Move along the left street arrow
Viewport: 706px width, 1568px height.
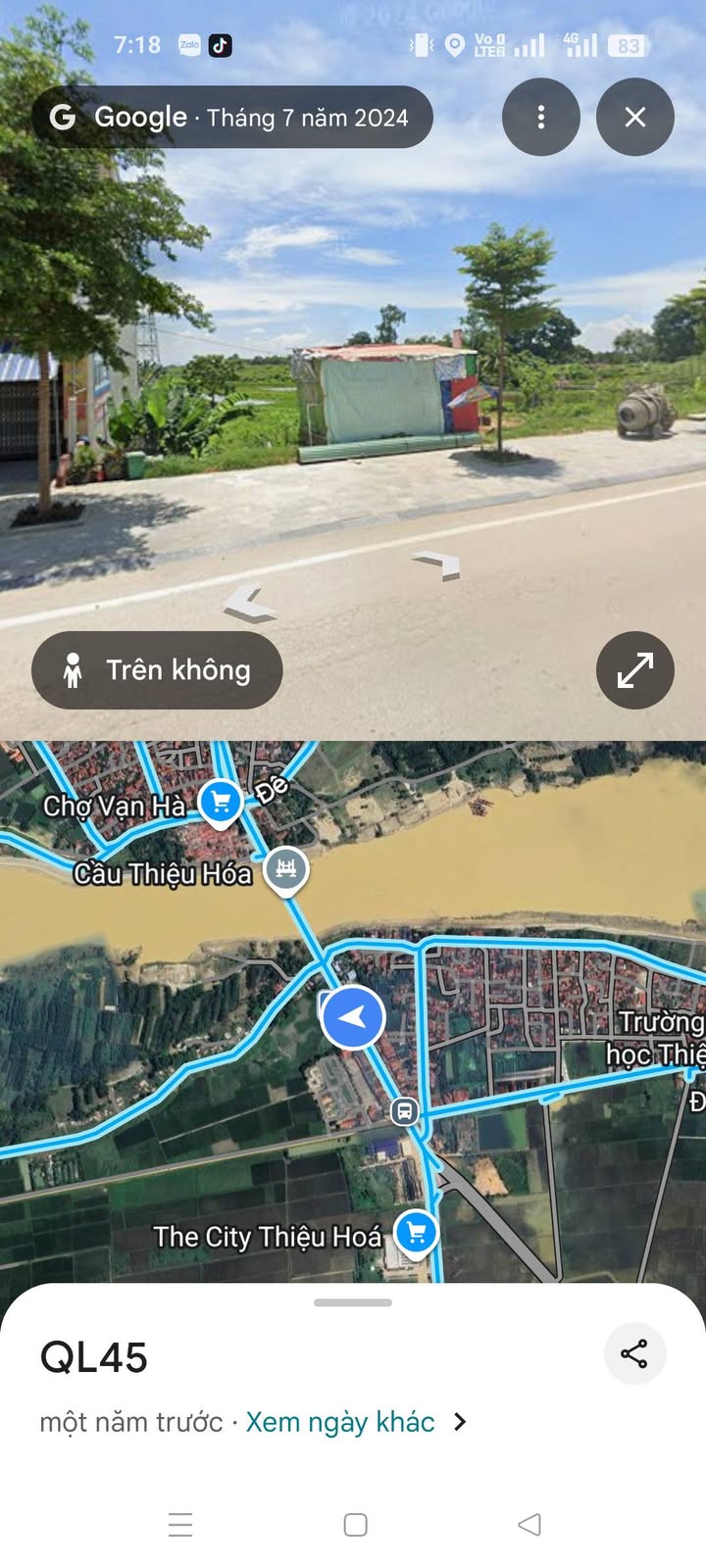pos(248,603)
